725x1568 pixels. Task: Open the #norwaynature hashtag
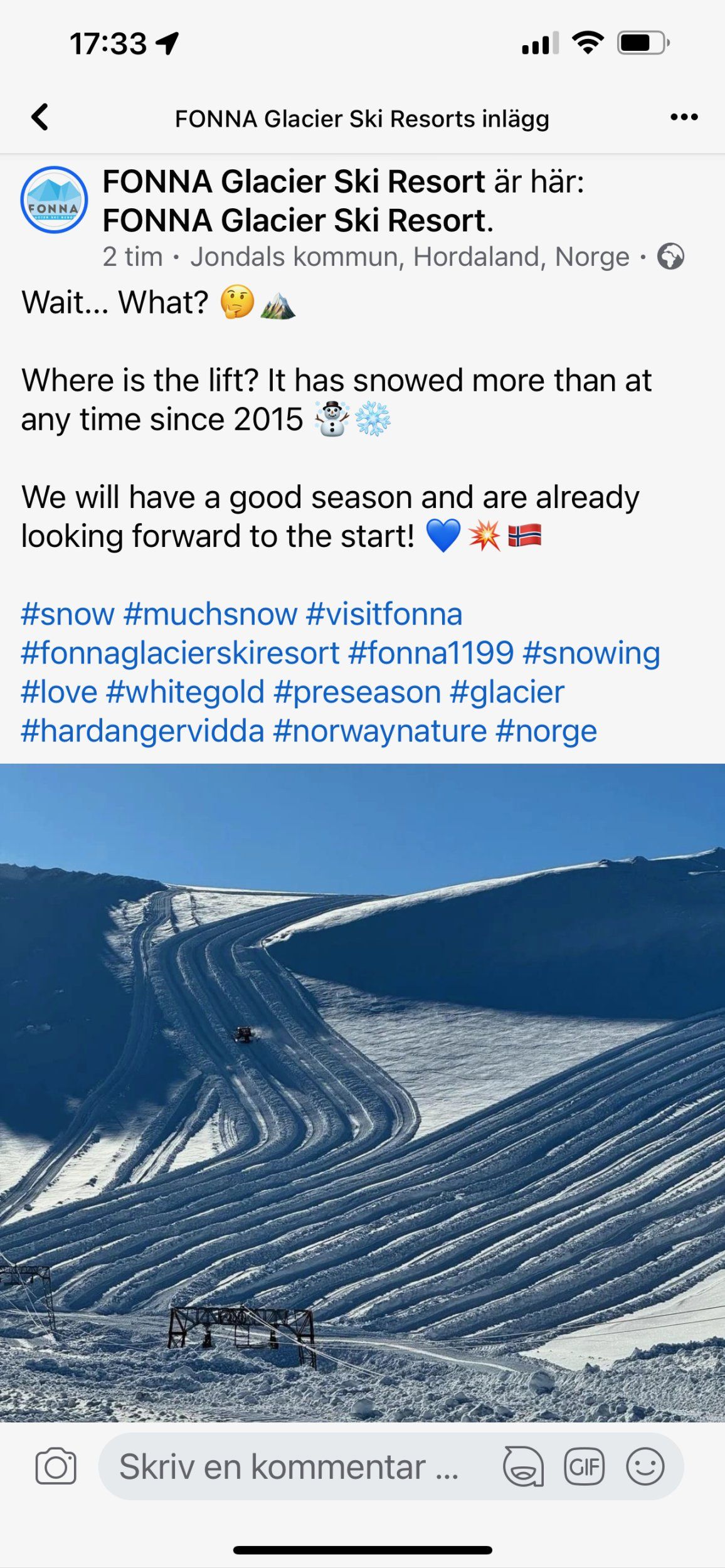coord(380,731)
